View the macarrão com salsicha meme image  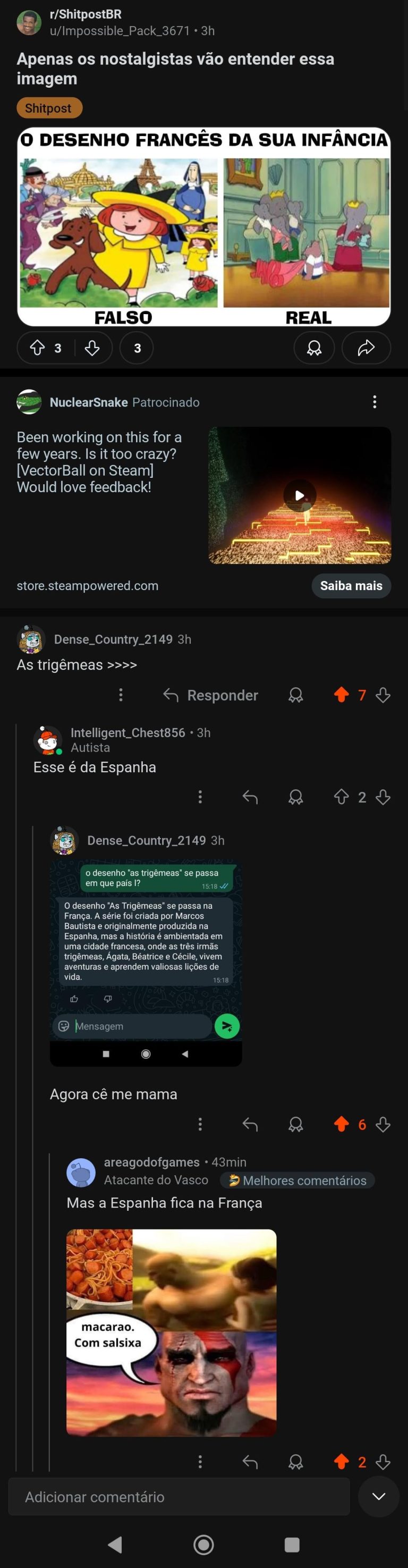171,1332
